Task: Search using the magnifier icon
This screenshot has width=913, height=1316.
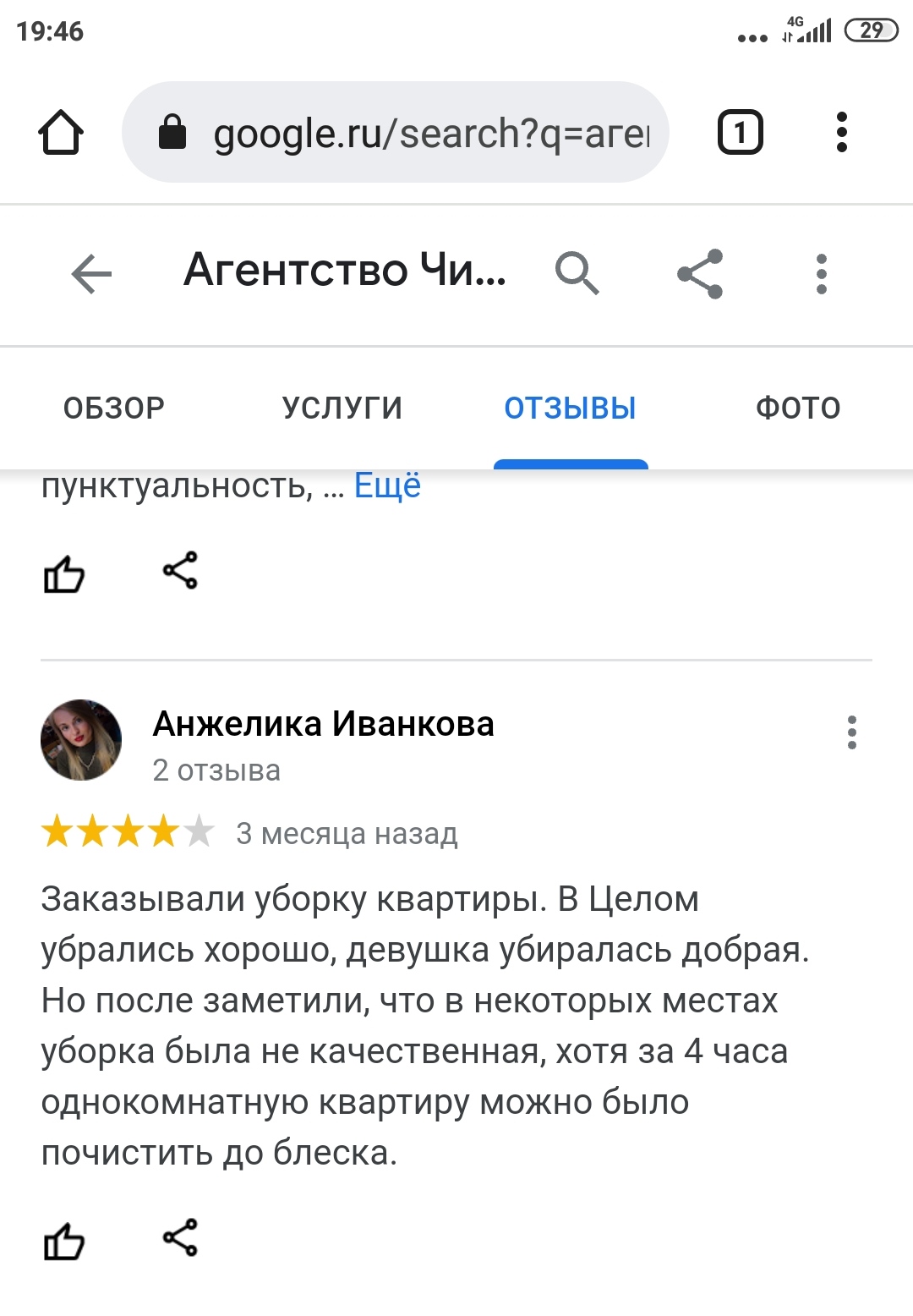Action: point(577,273)
